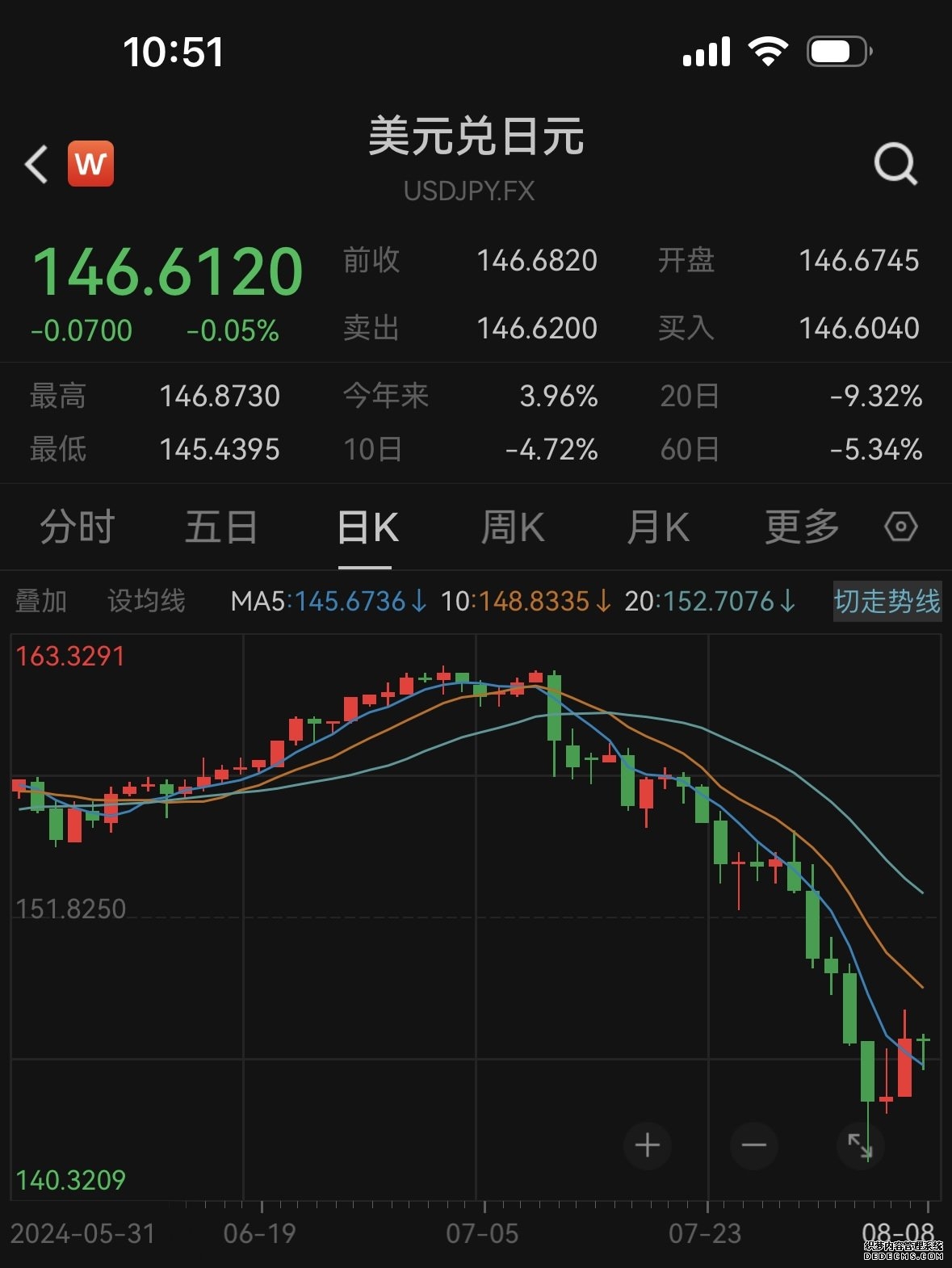Switch to the 分时 chart tab

78,528
